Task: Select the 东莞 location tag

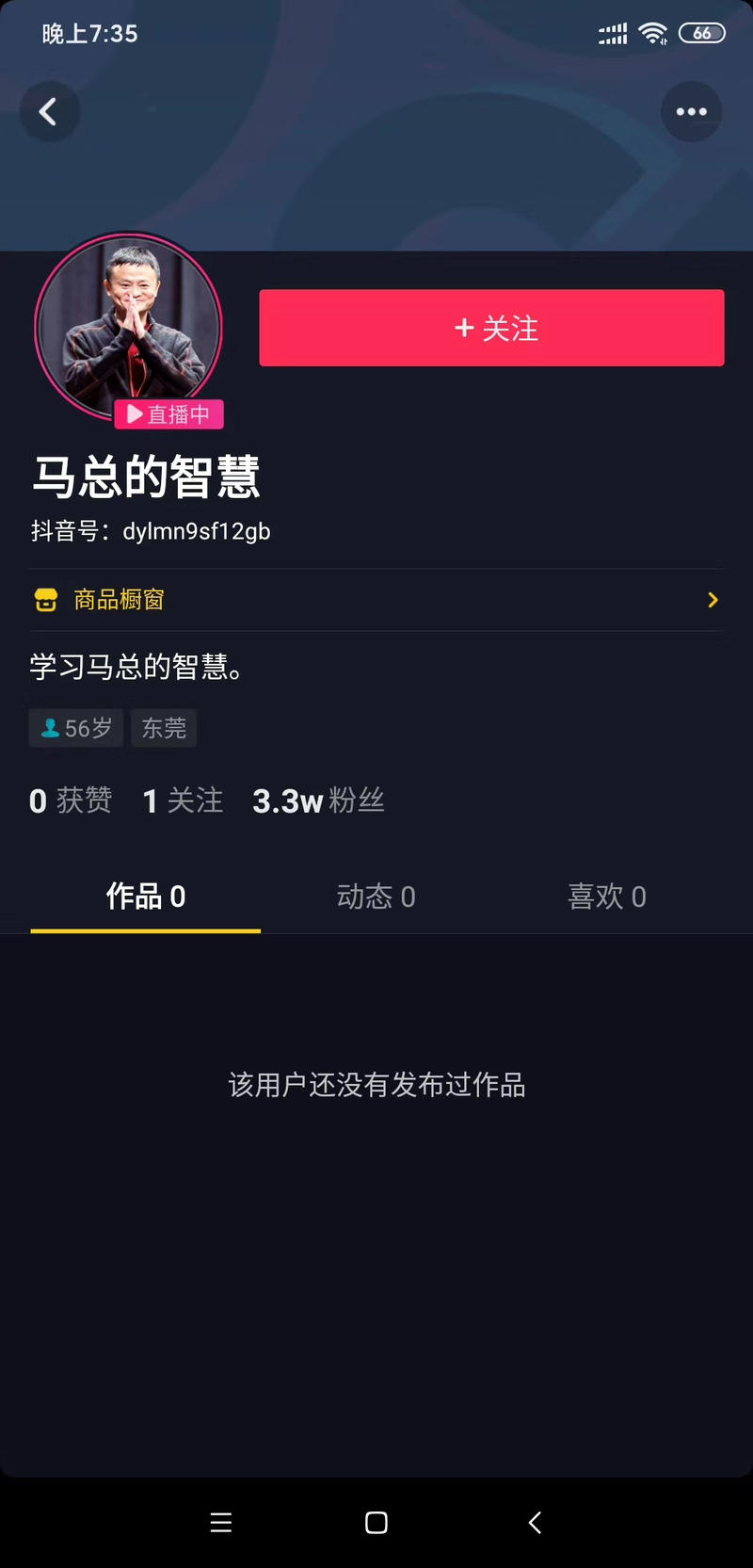Action: (163, 727)
